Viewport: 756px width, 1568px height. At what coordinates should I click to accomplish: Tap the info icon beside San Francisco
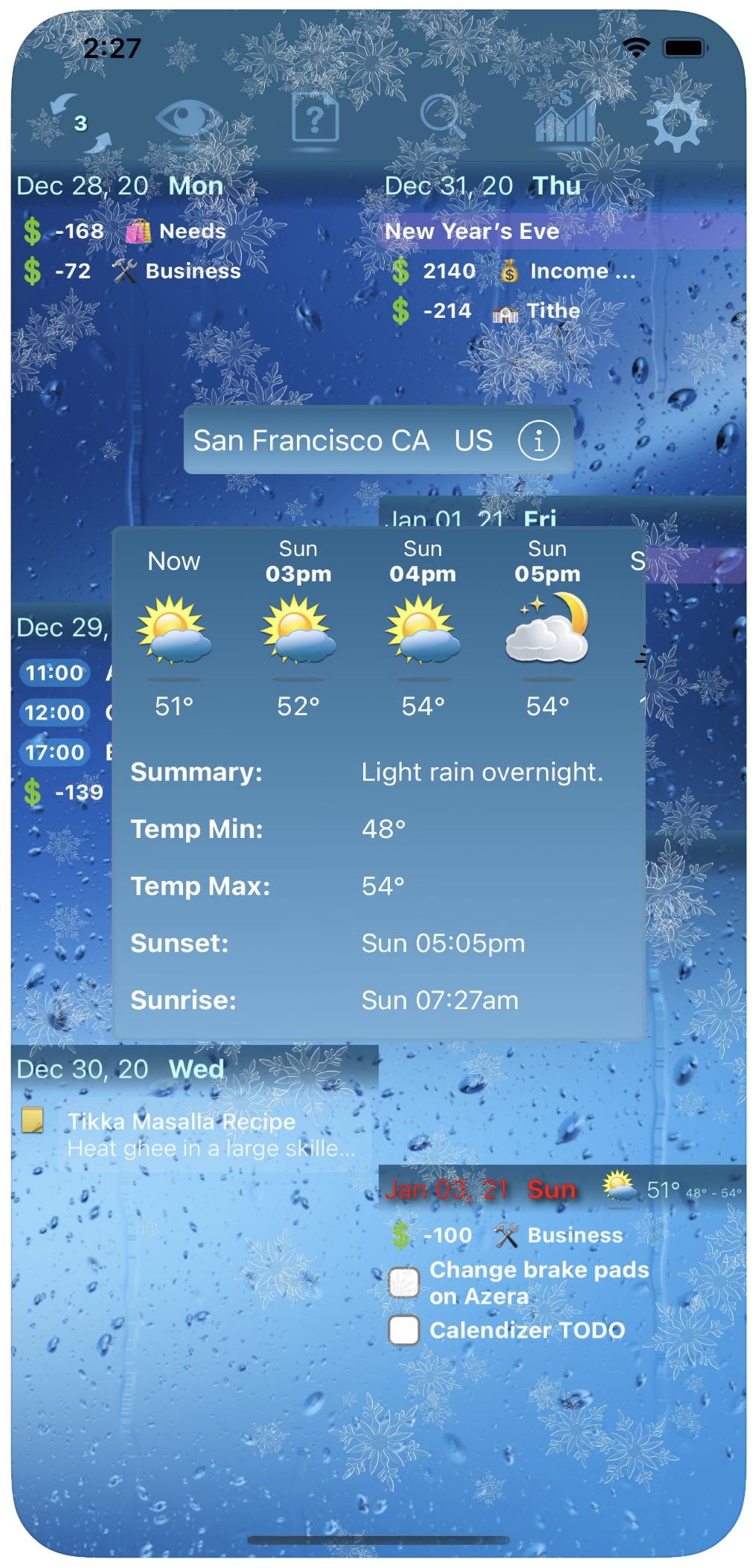[538, 441]
